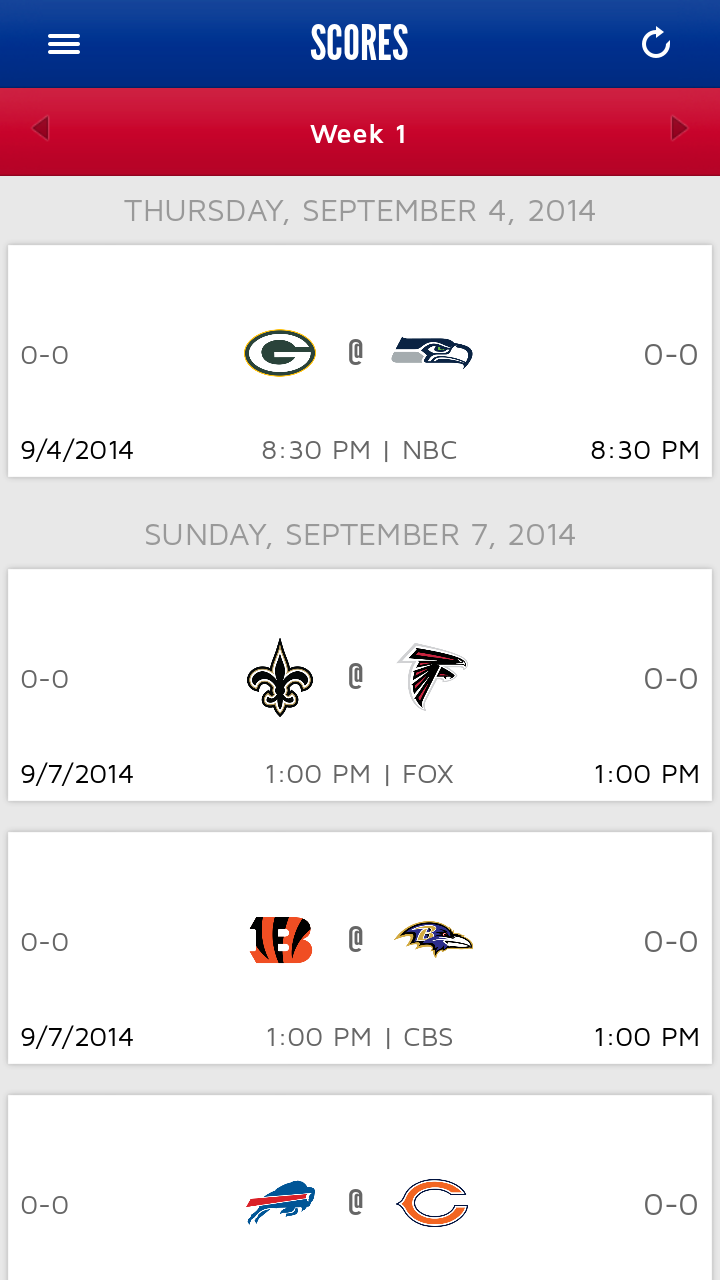Click the 0-0 record for the Bengals
The height and width of the screenshot is (1280, 720).
(44, 940)
